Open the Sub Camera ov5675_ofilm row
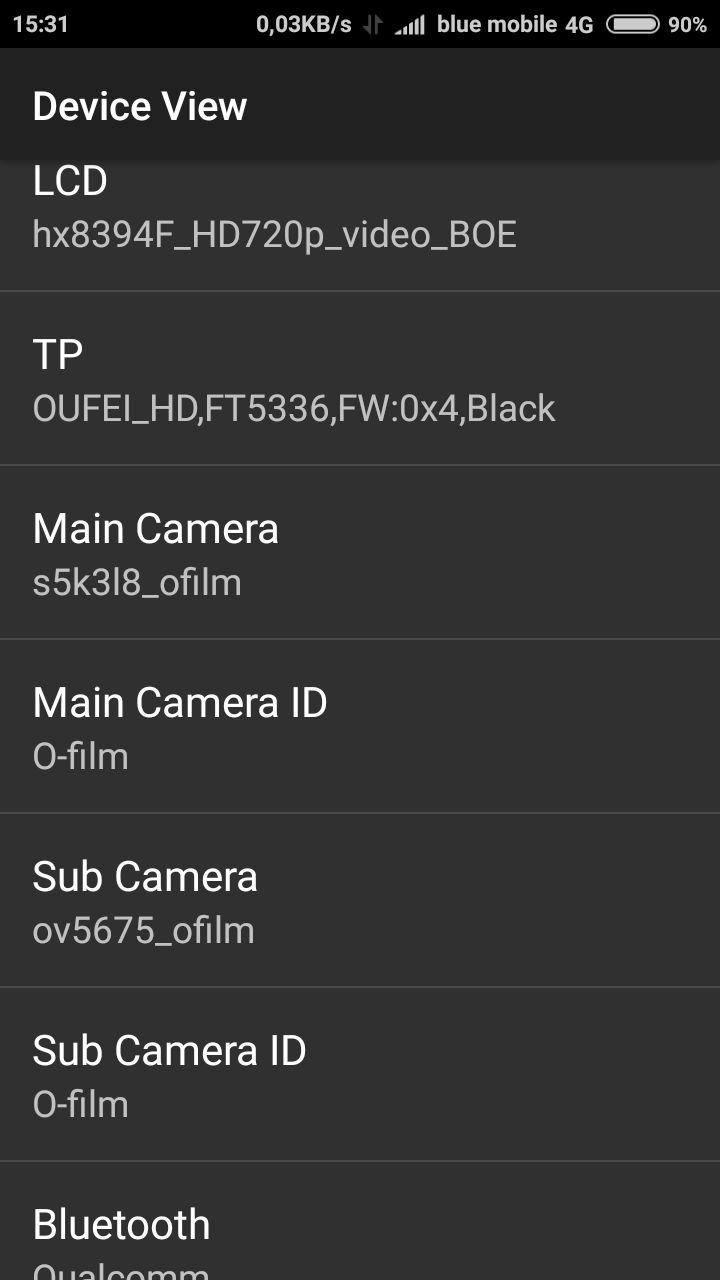 360,901
